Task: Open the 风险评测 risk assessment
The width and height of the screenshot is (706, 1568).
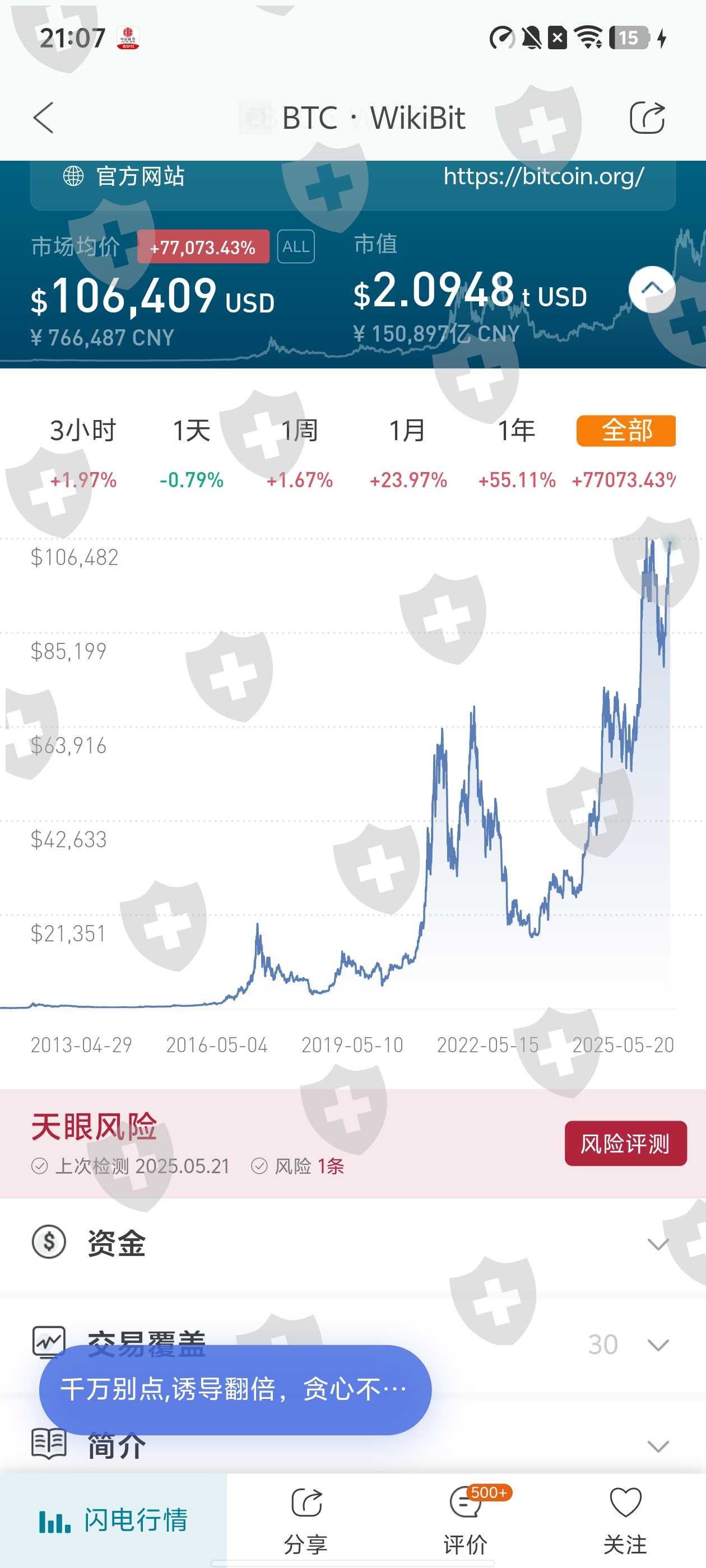Action: tap(625, 1144)
